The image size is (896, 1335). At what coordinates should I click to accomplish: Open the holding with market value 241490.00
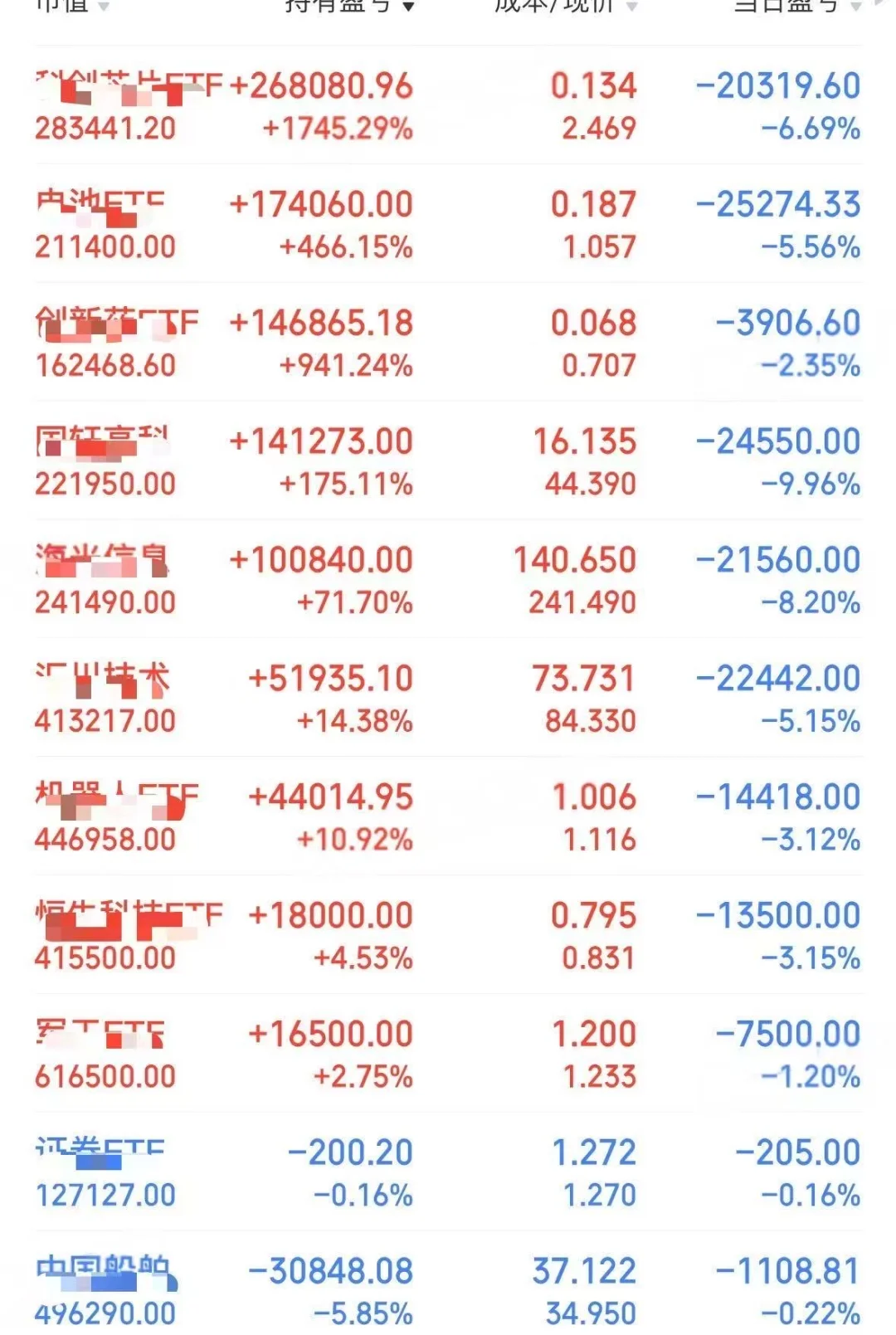point(448,581)
